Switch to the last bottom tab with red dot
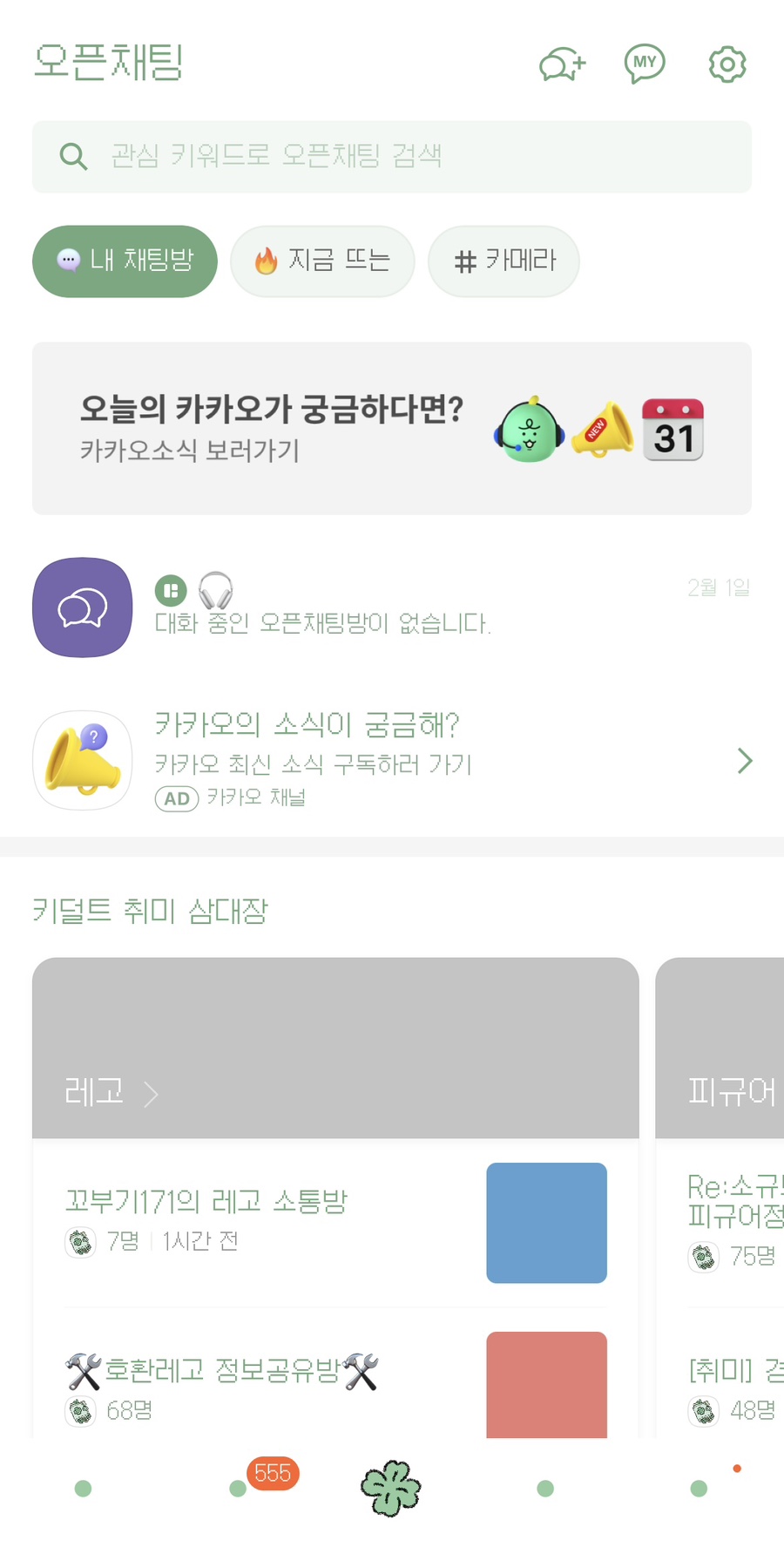This screenshot has width=784, height=1561. (699, 1488)
